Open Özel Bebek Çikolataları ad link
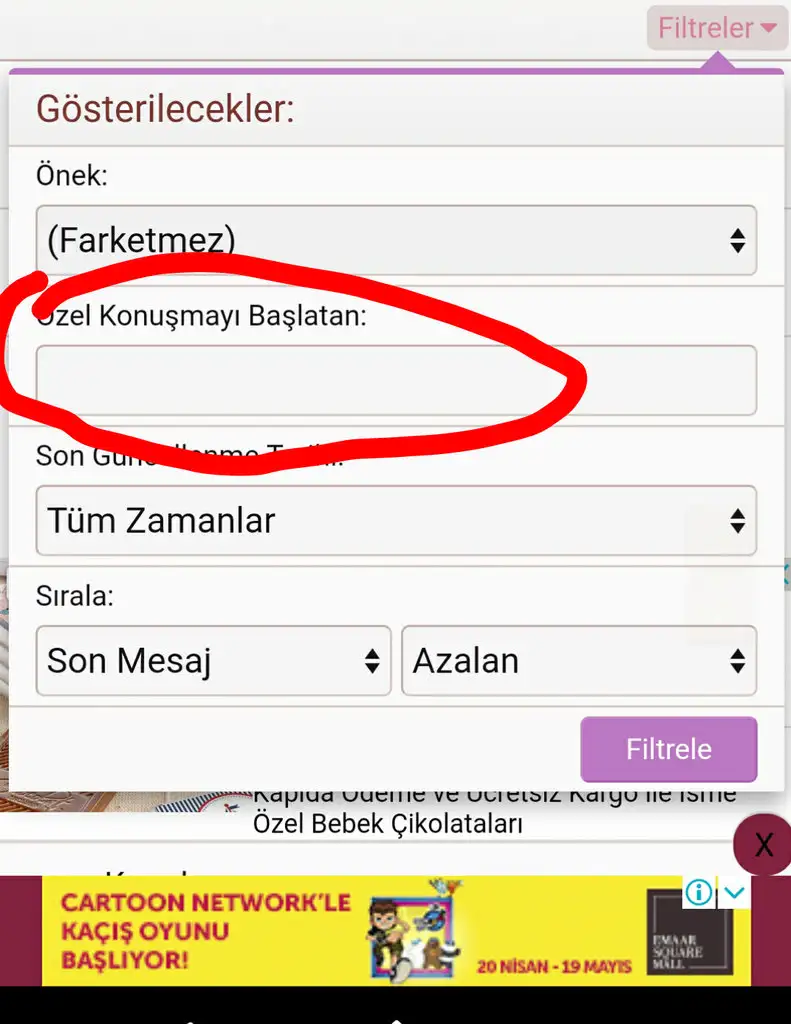Image resolution: width=791 pixels, height=1024 pixels. coord(387,824)
